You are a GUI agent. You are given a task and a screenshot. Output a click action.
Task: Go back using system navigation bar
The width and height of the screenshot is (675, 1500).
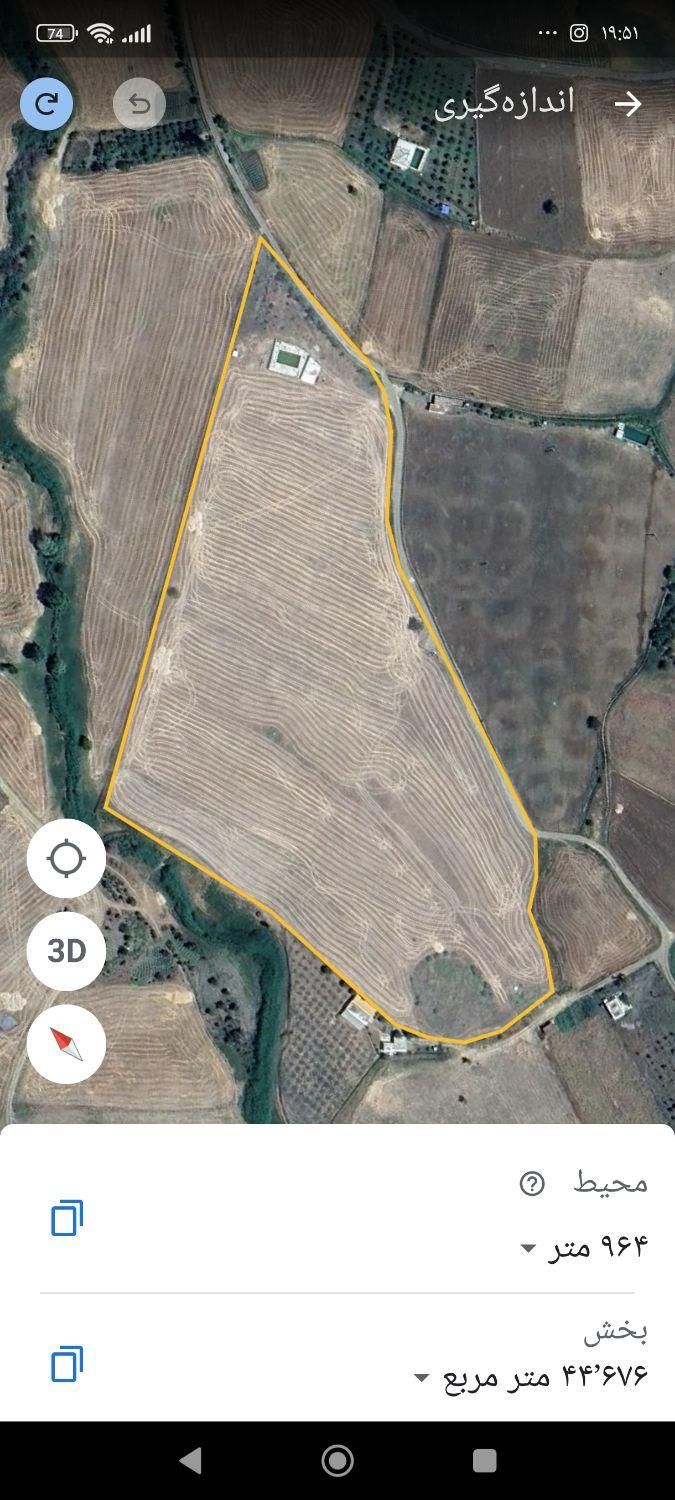[x=190, y=1460]
